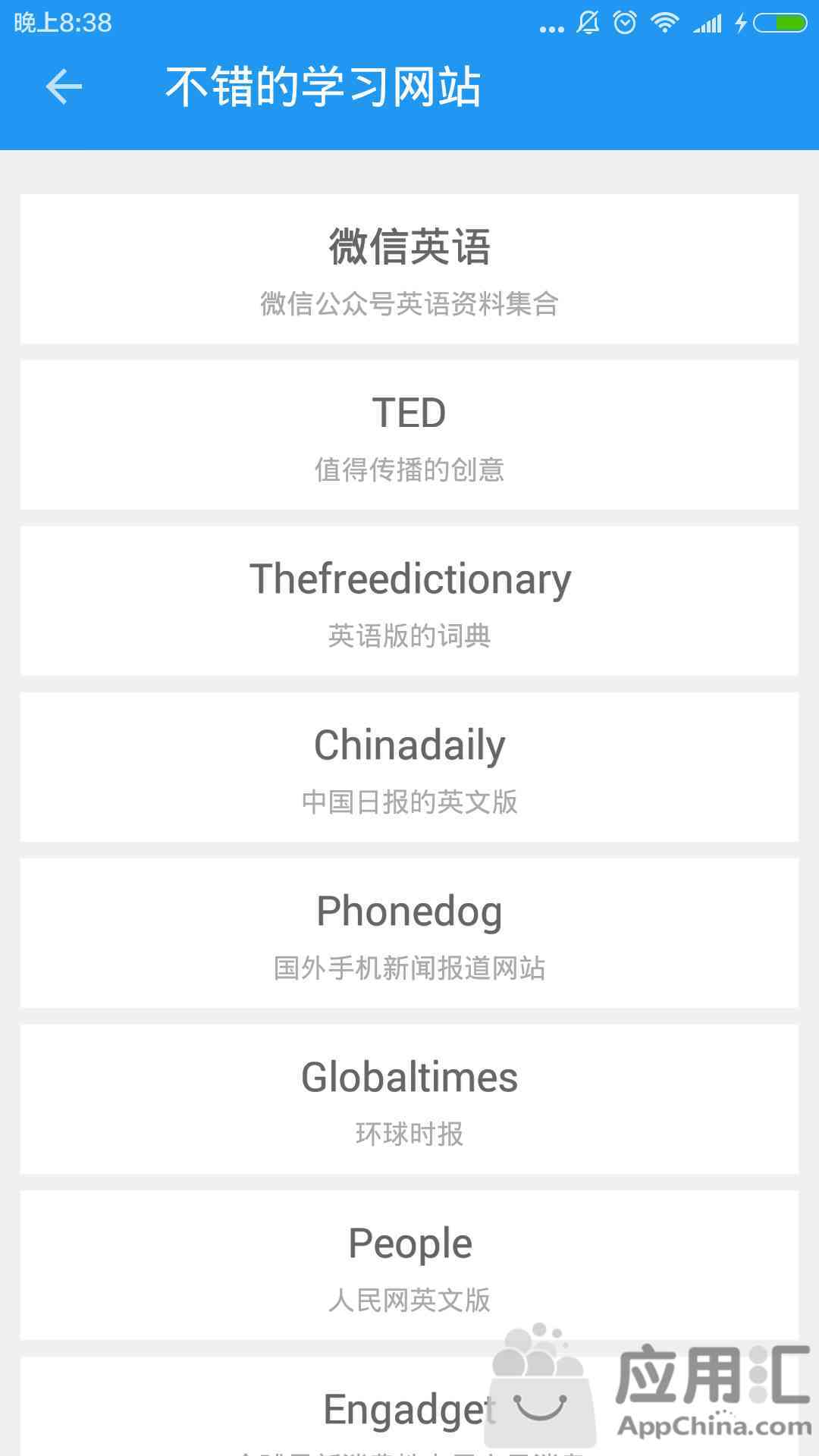Open the 微信英语 card

point(409,269)
